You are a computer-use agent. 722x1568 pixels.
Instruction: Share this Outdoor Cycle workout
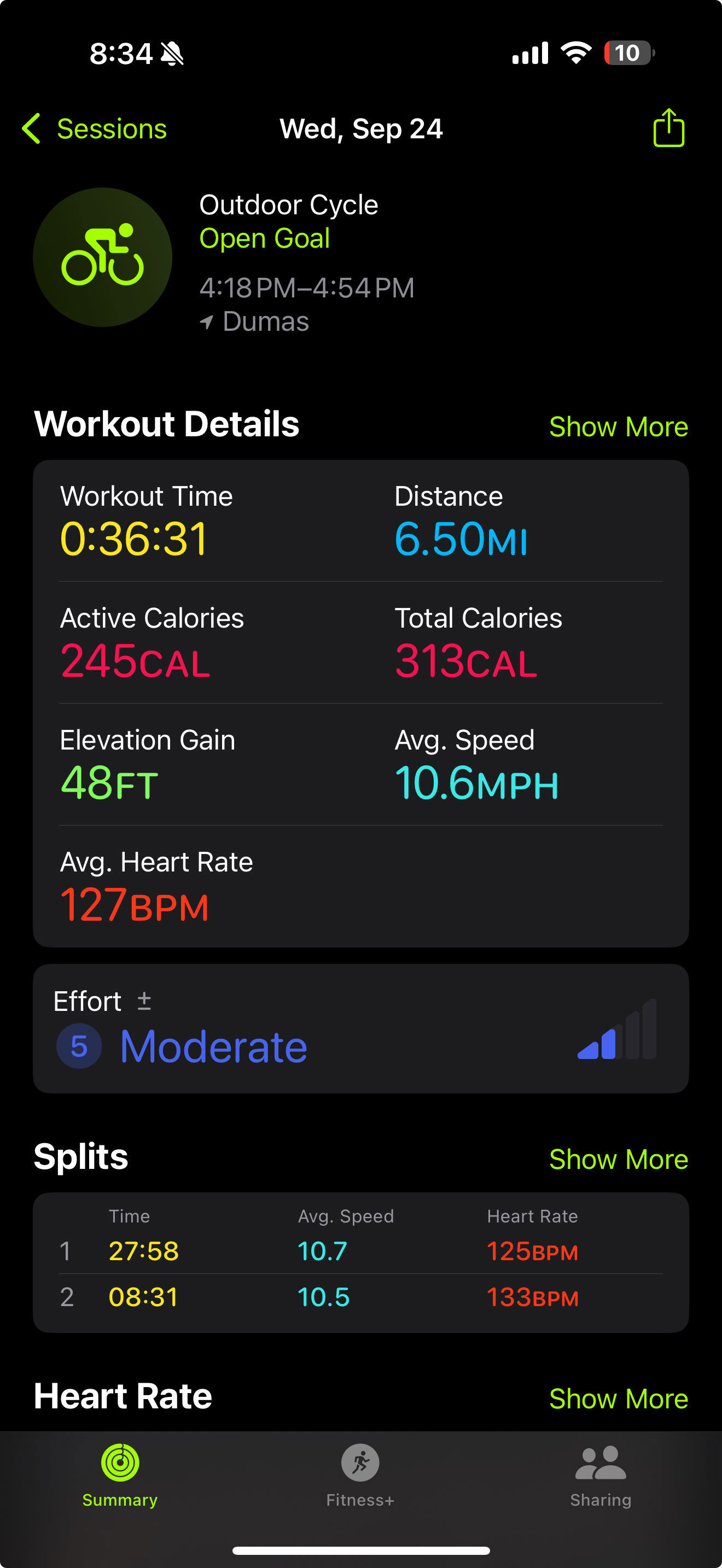pyautogui.click(x=668, y=128)
